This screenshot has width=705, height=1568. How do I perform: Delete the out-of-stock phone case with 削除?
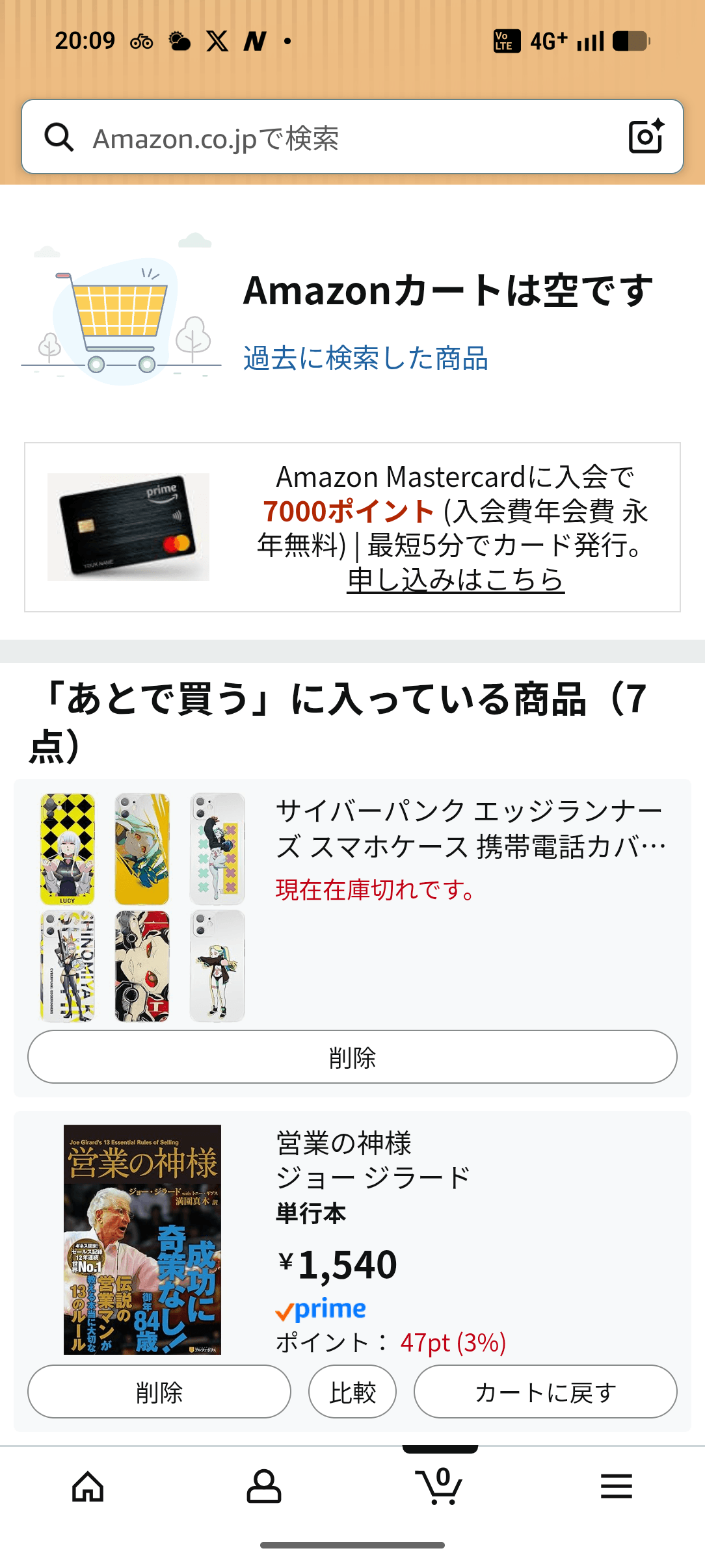coord(352,1058)
